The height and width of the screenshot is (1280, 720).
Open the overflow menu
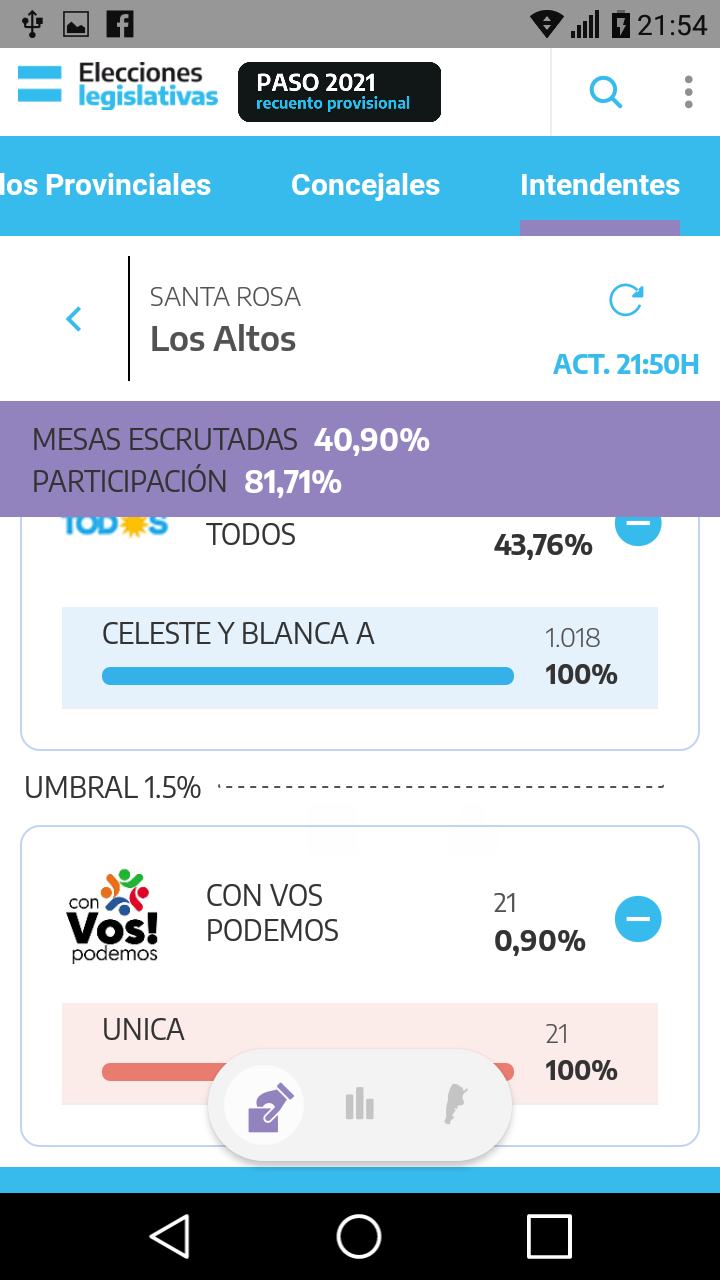click(688, 92)
